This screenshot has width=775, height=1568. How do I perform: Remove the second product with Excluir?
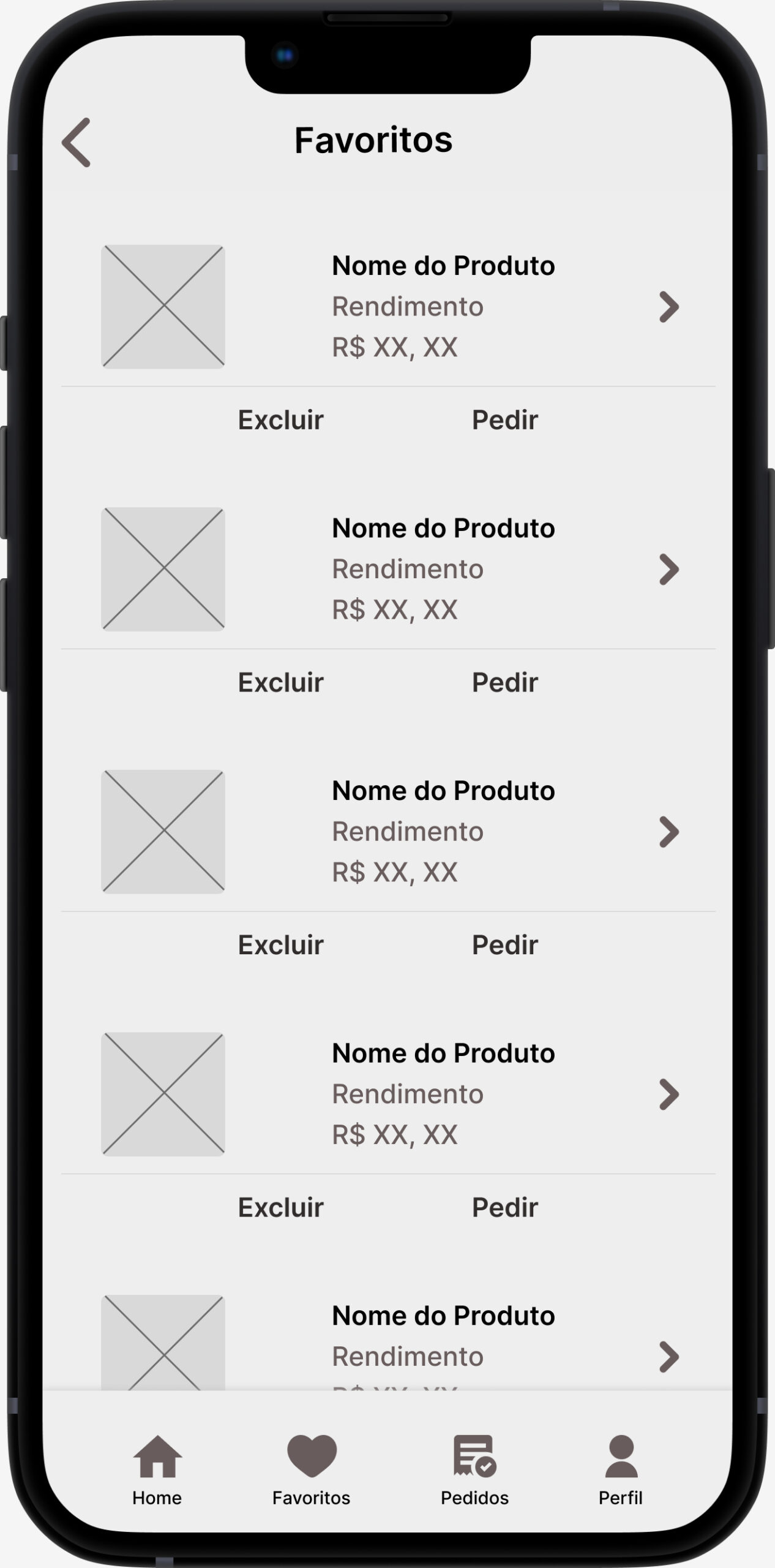click(x=280, y=682)
